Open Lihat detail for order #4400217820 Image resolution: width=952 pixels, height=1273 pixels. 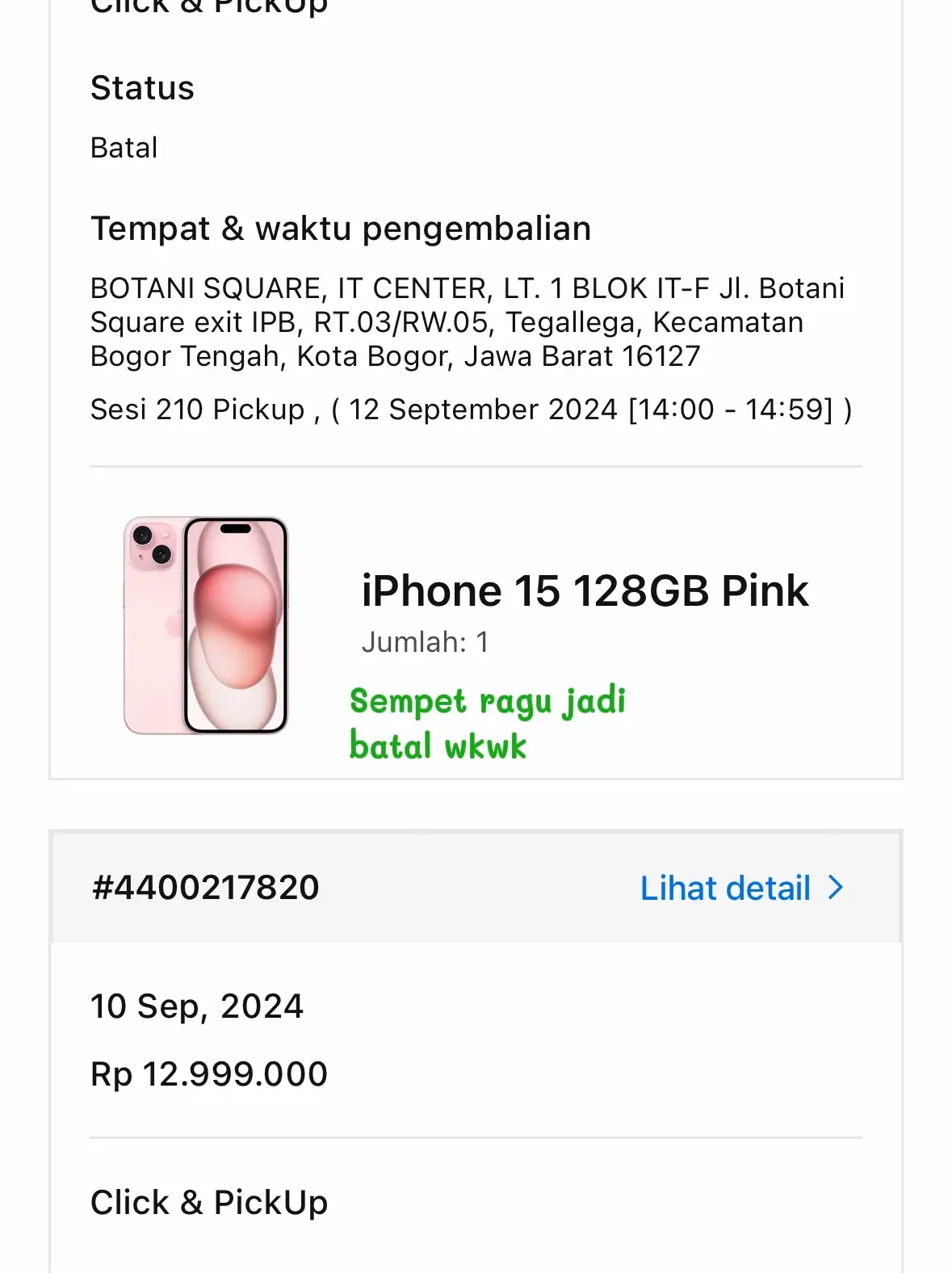tap(741, 888)
